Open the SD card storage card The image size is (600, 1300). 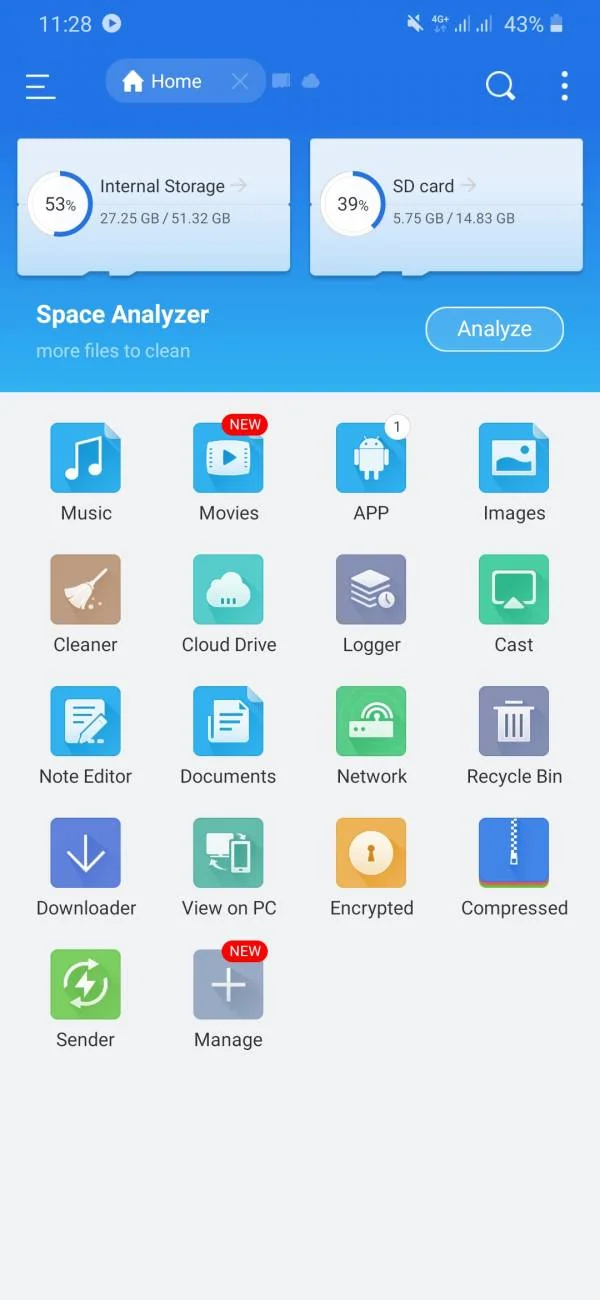coord(446,204)
